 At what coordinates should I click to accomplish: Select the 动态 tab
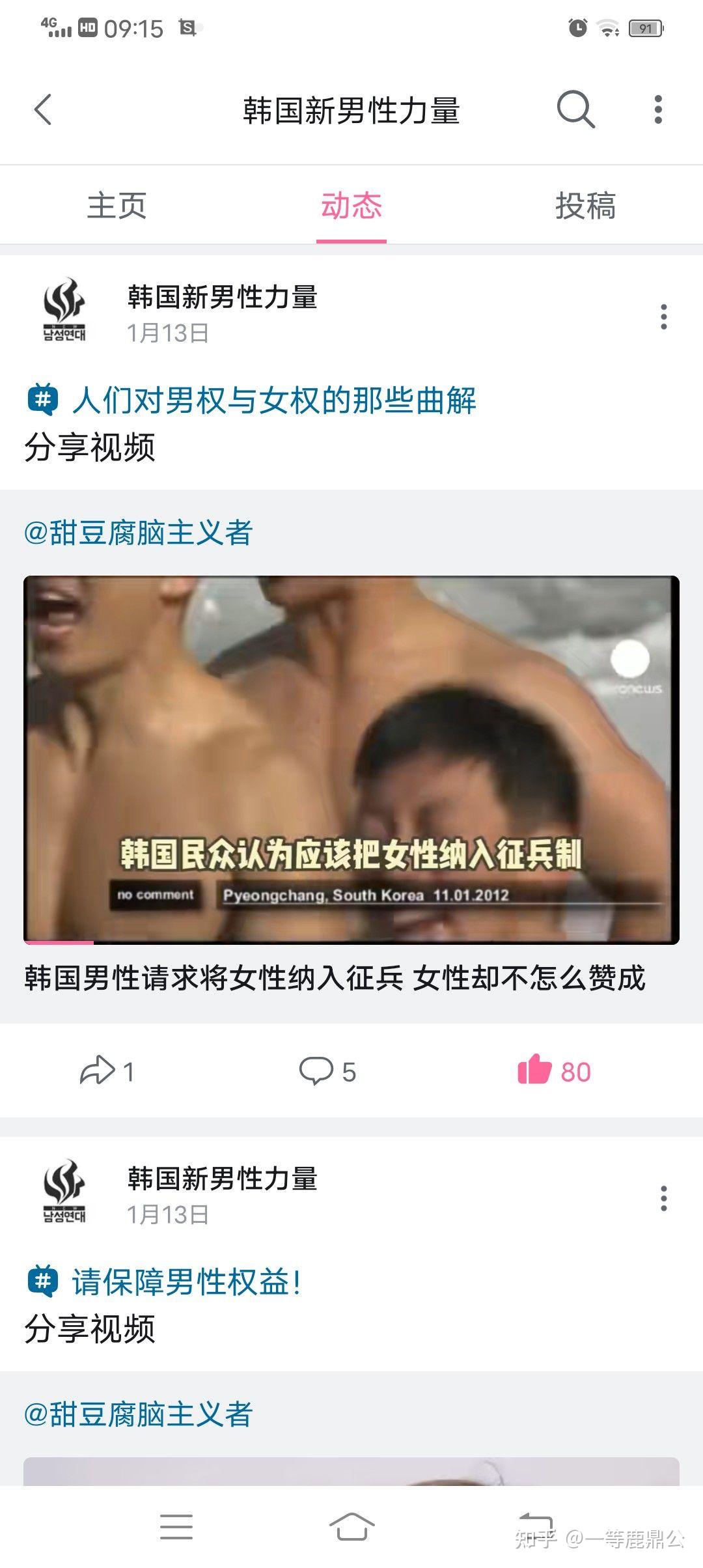tap(351, 206)
